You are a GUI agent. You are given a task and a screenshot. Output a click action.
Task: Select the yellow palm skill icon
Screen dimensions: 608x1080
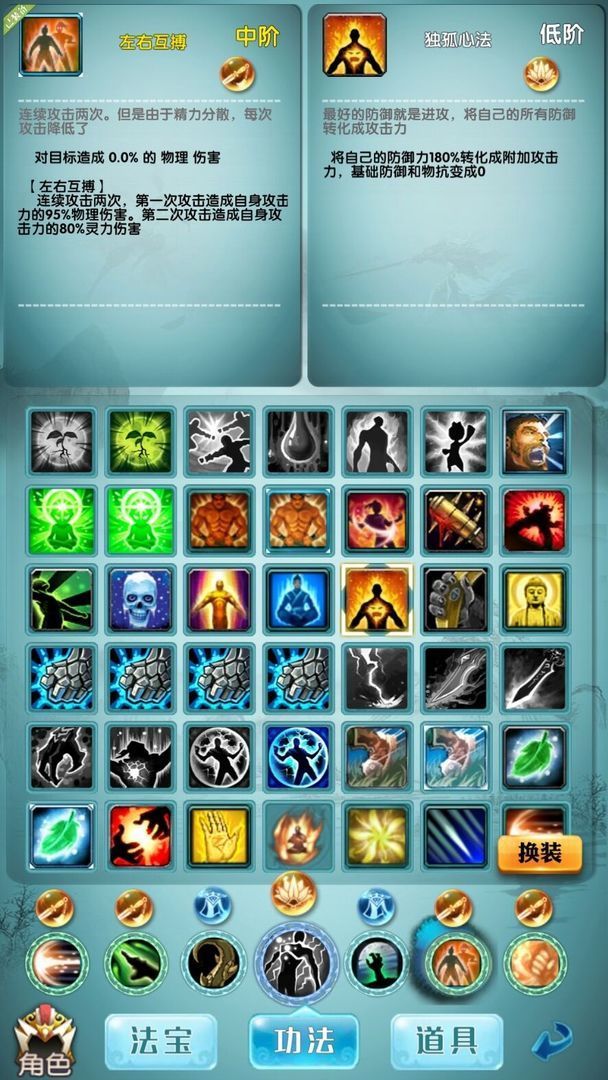point(219,836)
